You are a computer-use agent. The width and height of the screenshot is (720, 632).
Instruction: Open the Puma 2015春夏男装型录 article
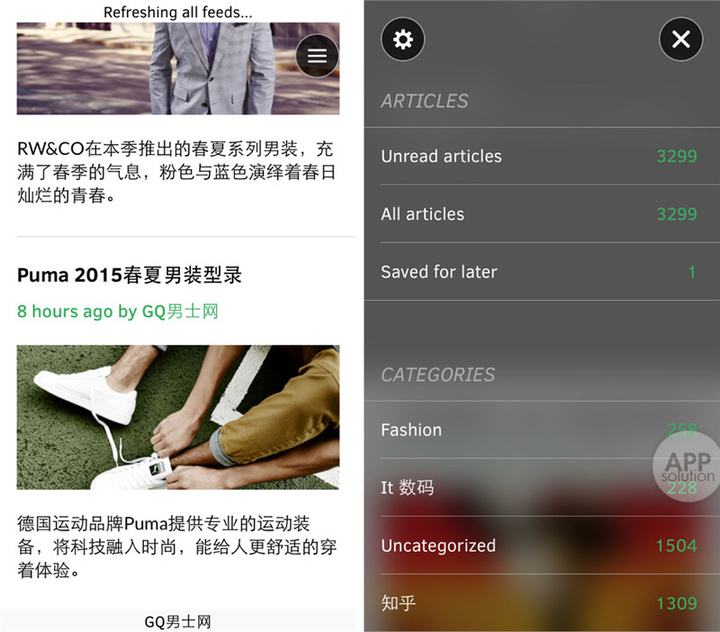[x=130, y=275]
